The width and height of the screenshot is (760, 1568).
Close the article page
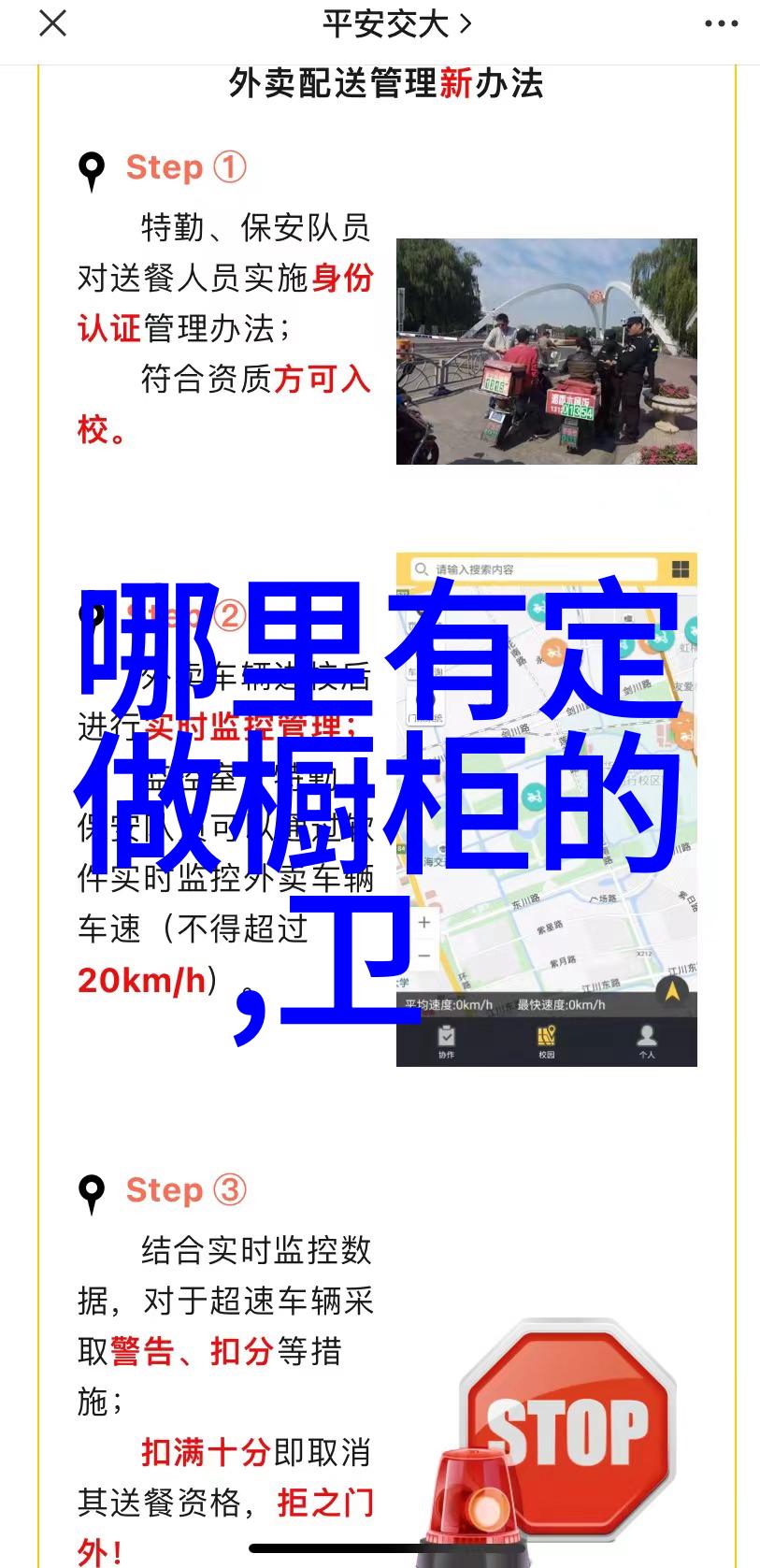tap(53, 23)
